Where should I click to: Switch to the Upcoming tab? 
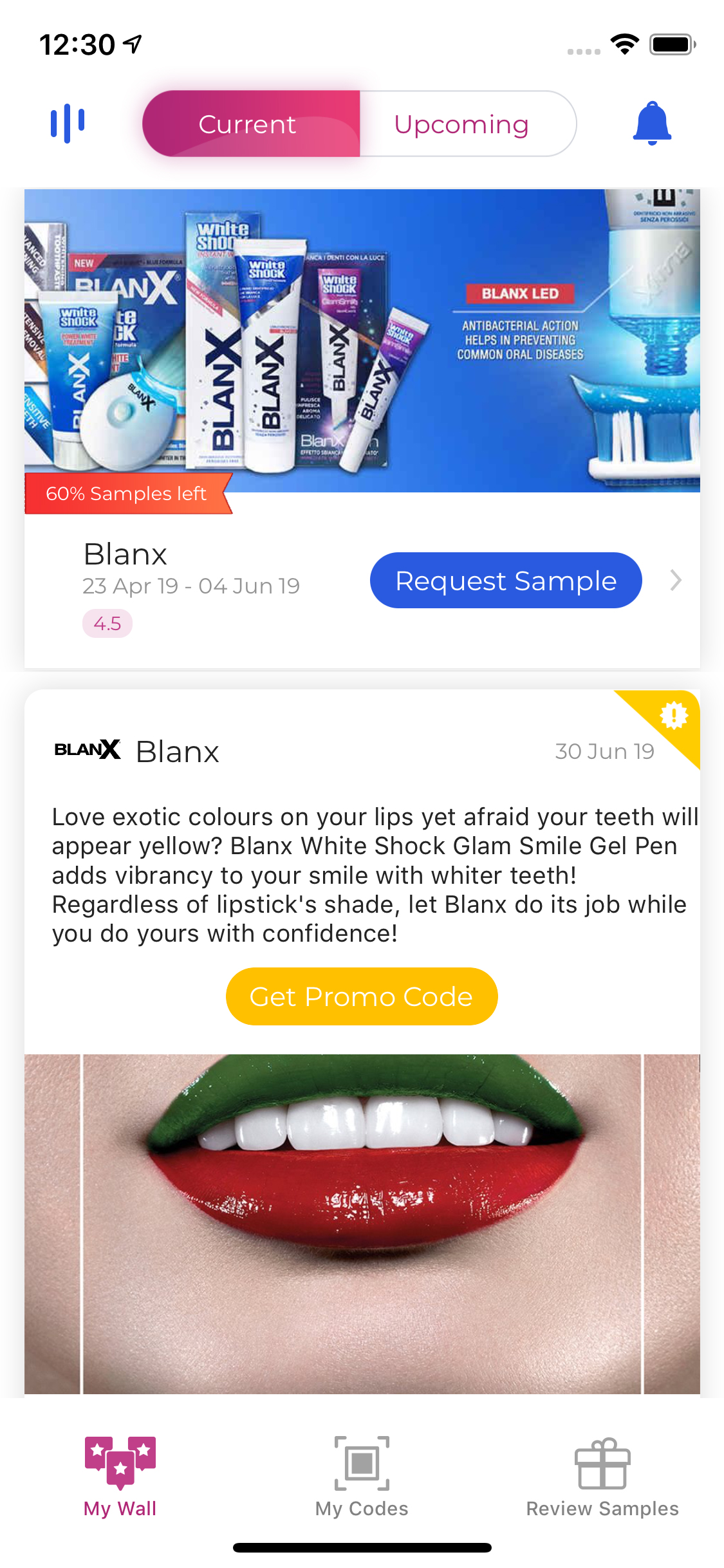[x=461, y=124]
